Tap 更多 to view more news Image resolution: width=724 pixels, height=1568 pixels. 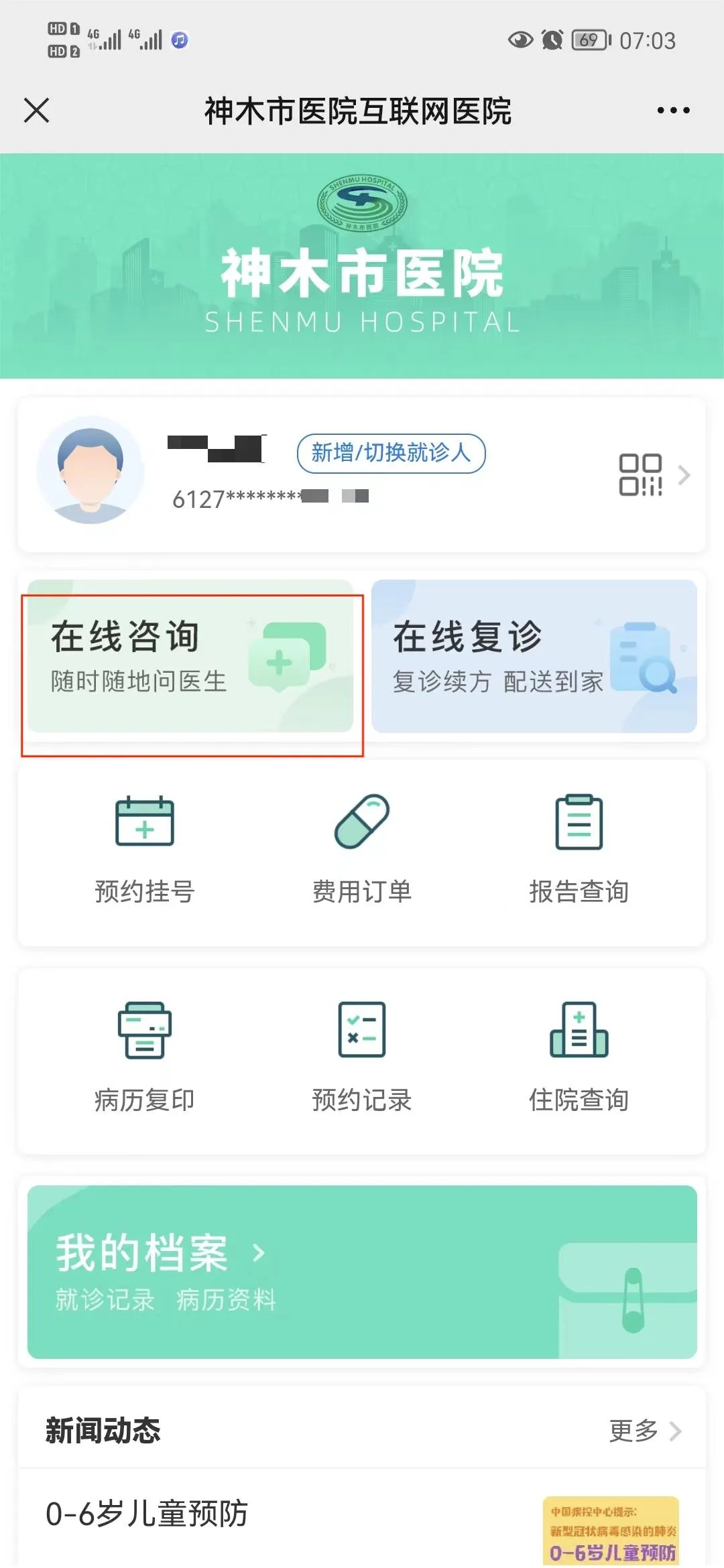pos(644,1431)
